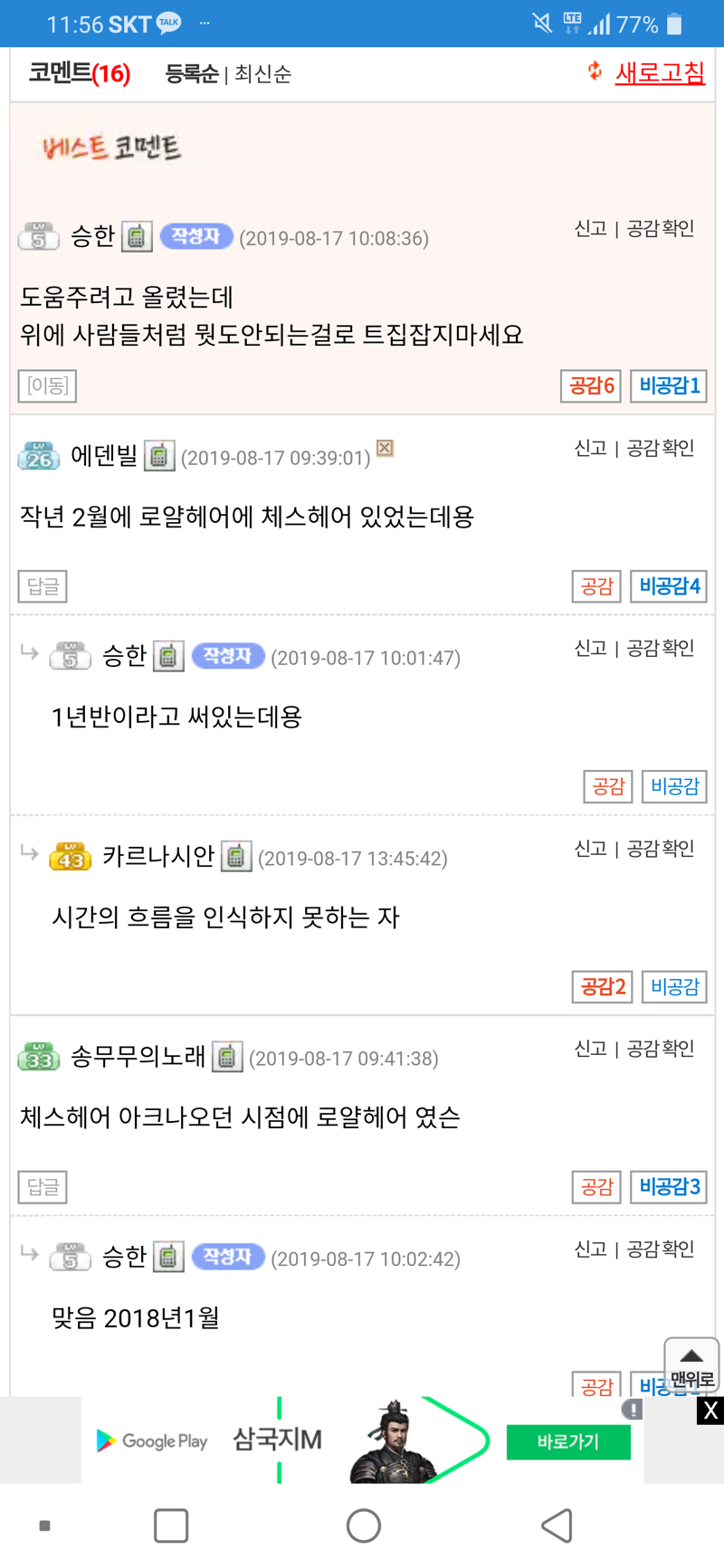The image size is (724, 1568).
Task: Tap 공감6 on the best comment
Action: [x=591, y=386]
